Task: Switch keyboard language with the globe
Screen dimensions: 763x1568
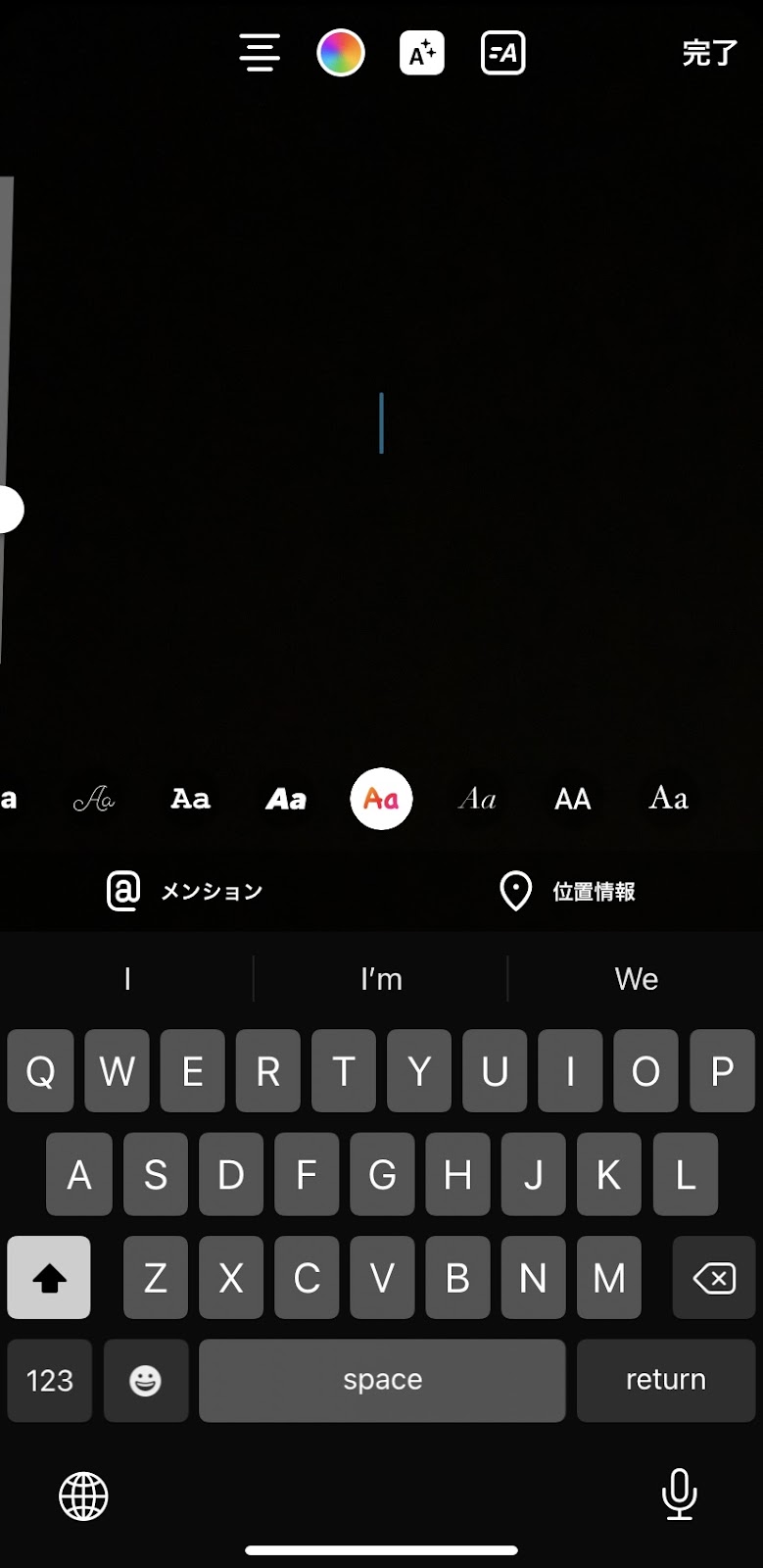Action: [x=83, y=1496]
